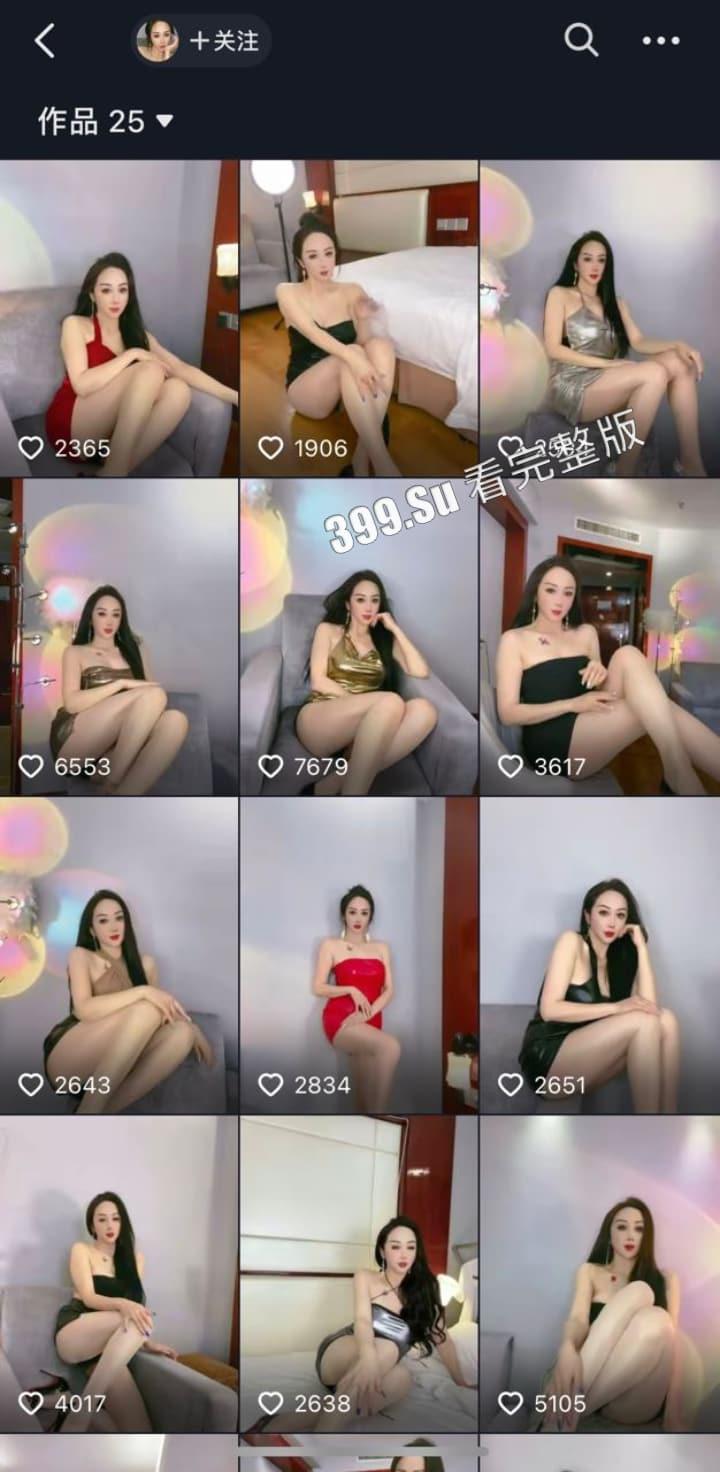Toggle like on the 4017-likes video
The image size is (720, 1472).
pos(33,1403)
